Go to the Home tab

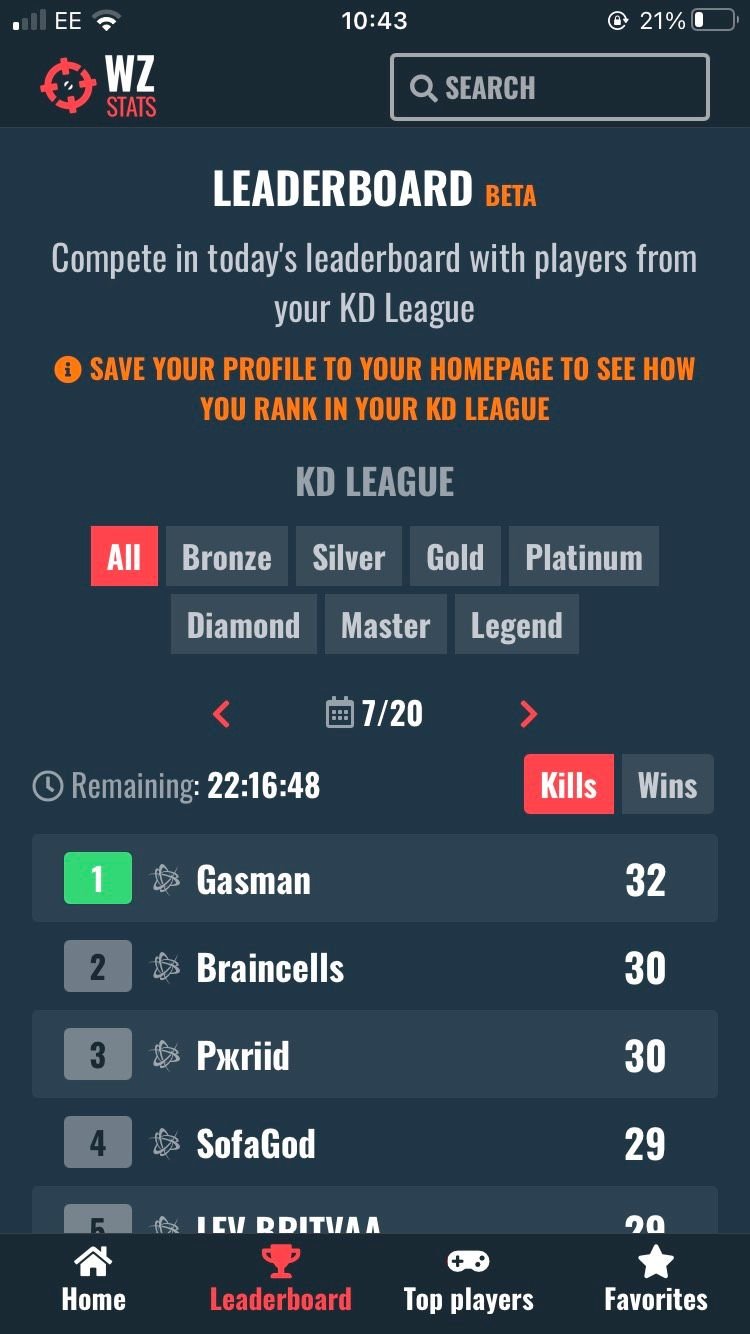pyautogui.click(x=94, y=1279)
